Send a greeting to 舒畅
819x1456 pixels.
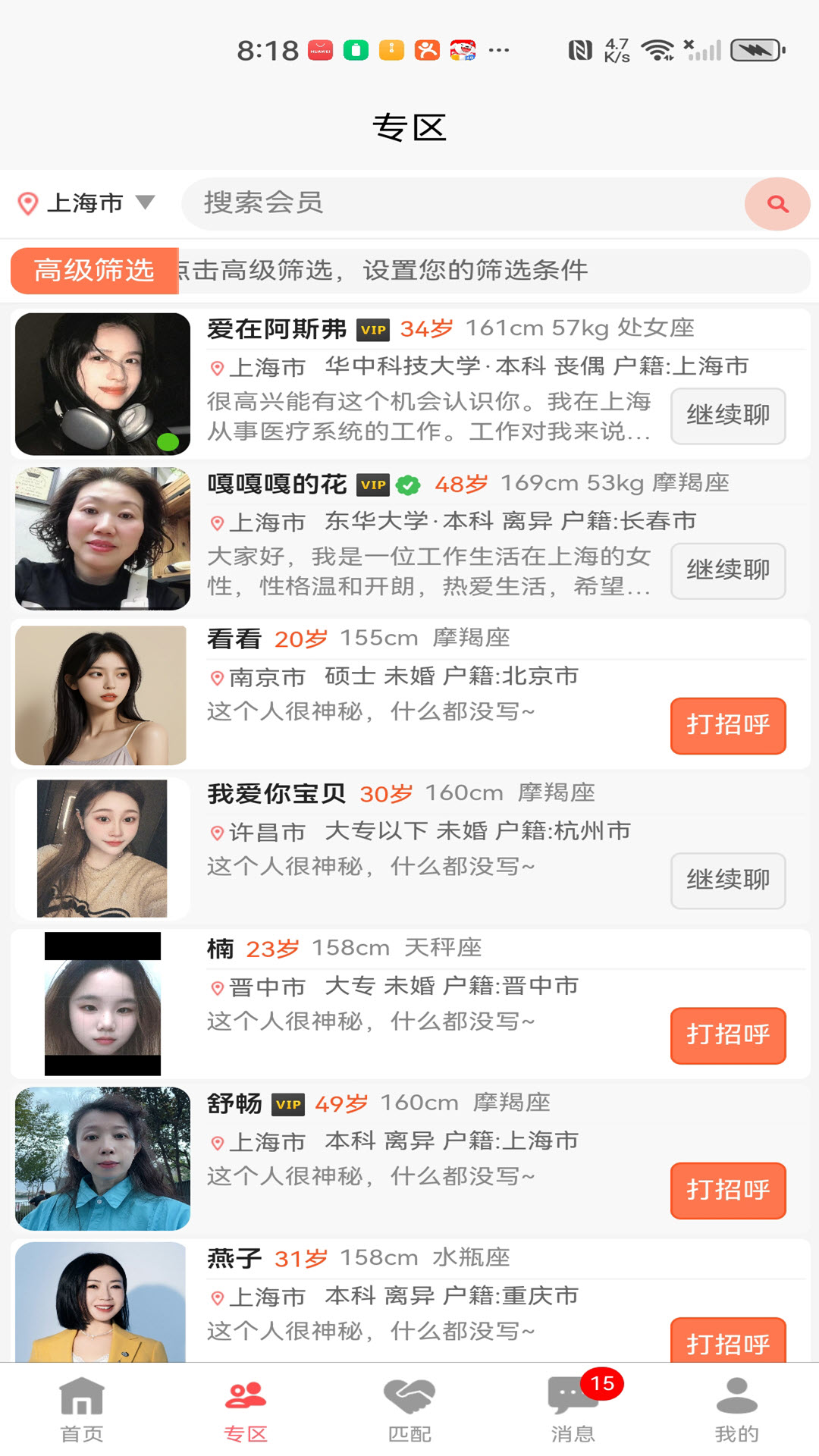(727, 1191)
